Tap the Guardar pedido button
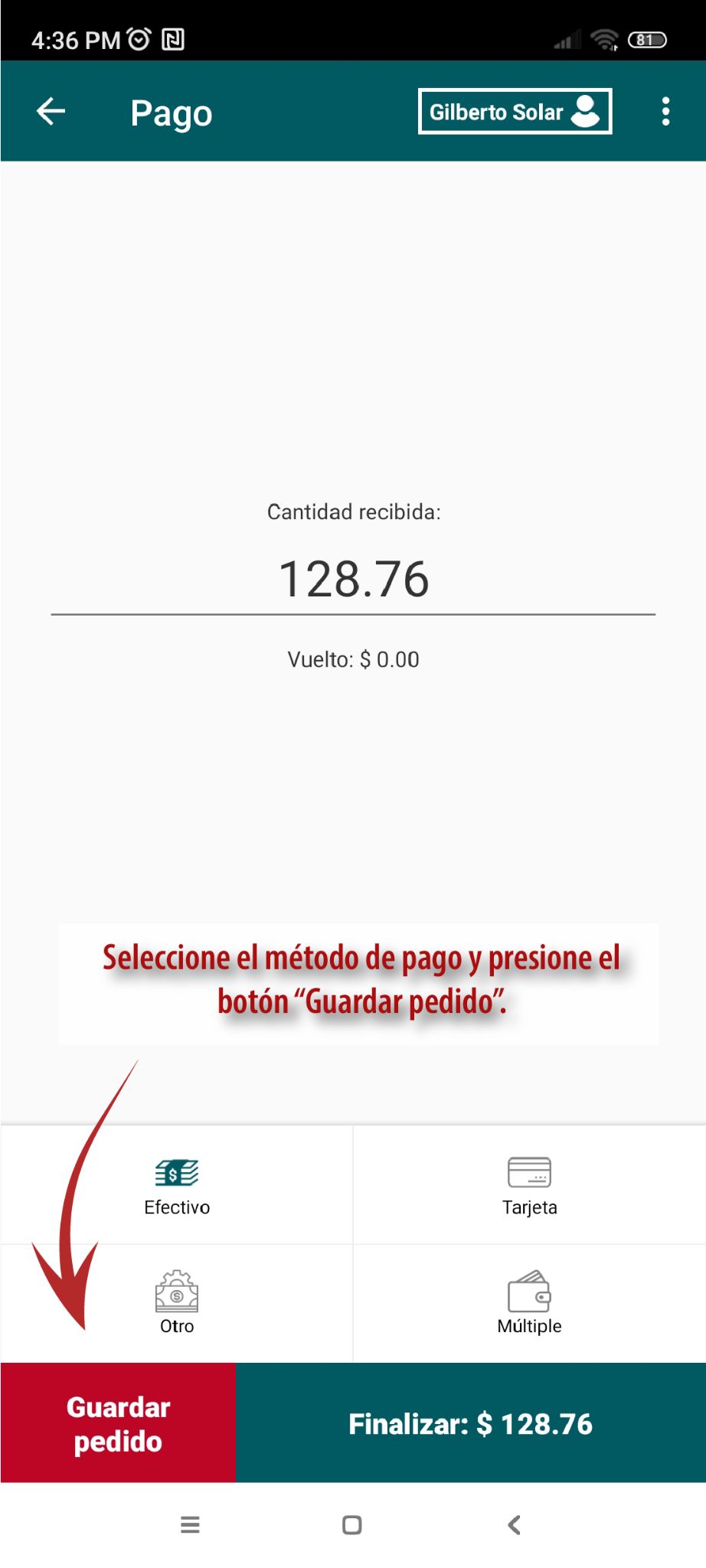 (118, 1423)
